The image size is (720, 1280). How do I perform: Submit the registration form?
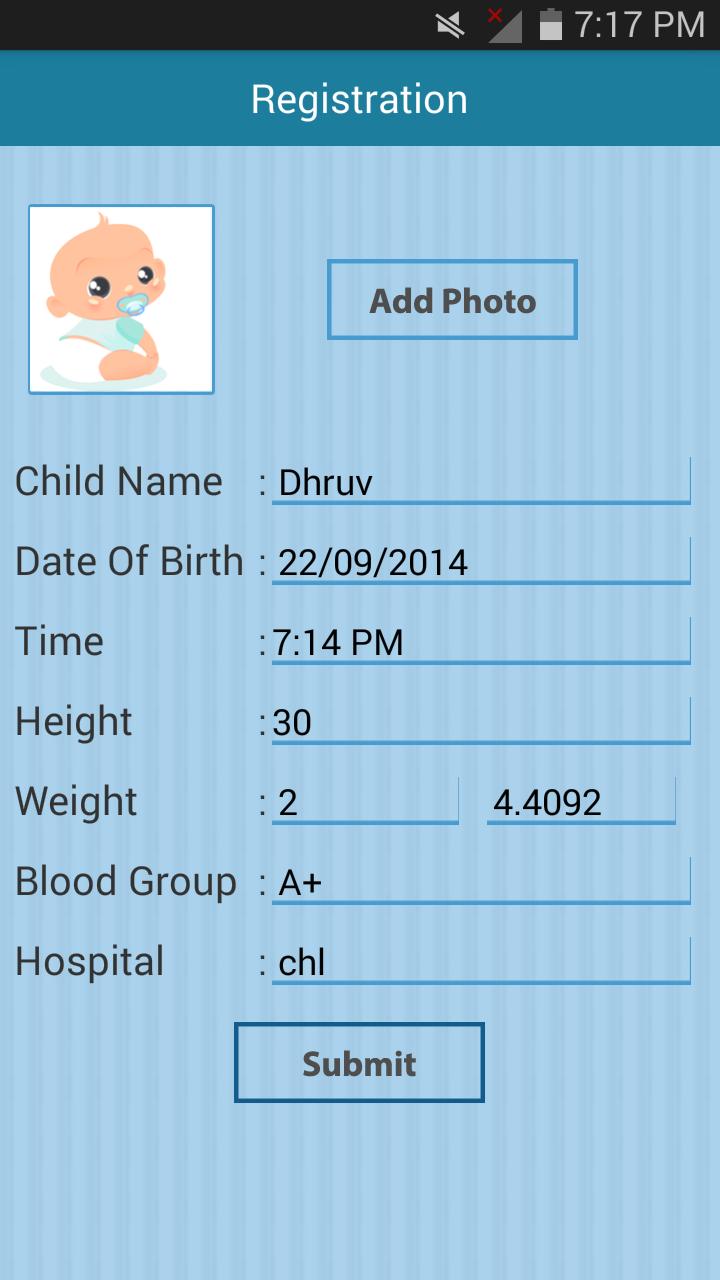[359, 1062]
